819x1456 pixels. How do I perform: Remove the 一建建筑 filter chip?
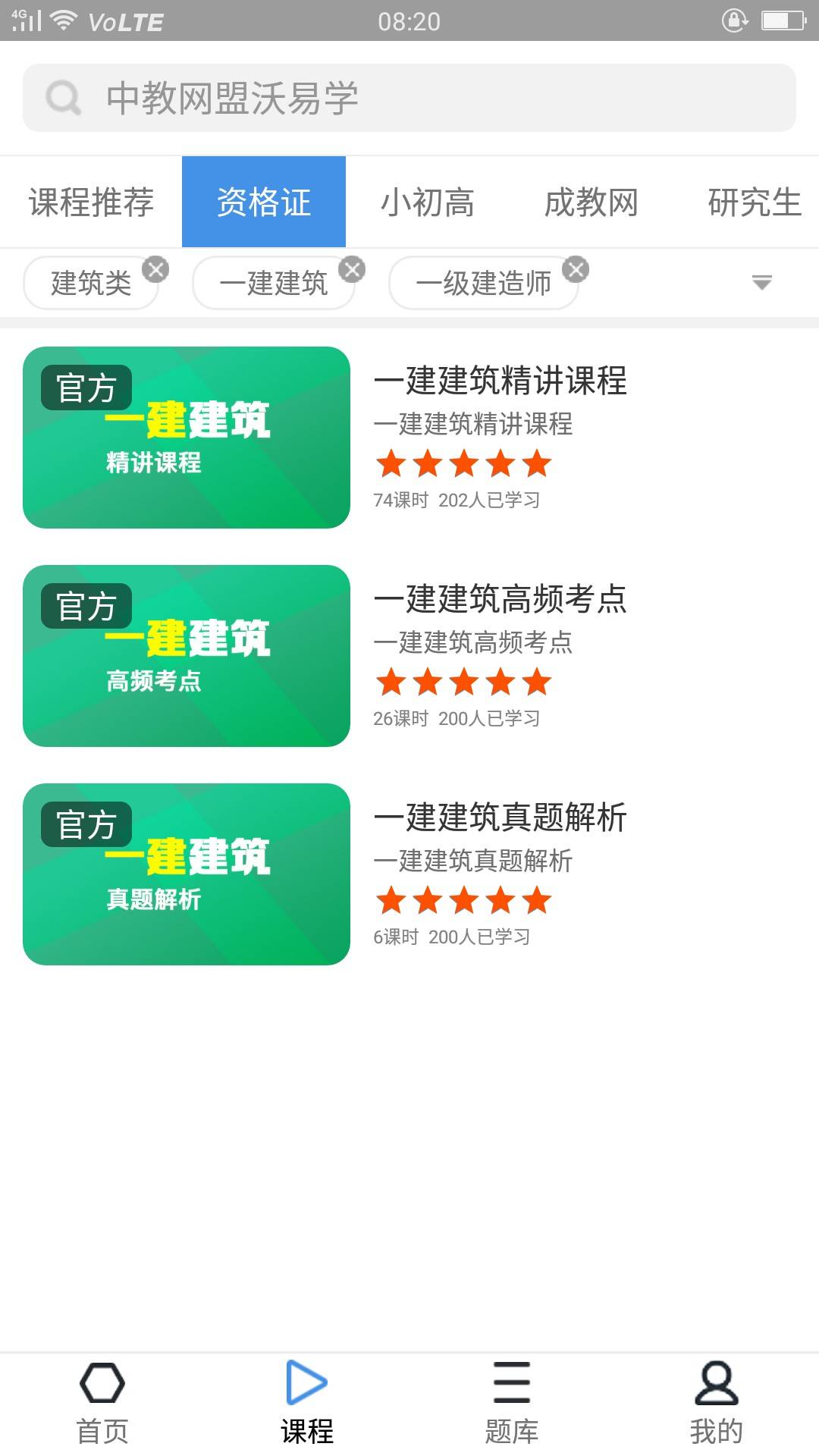pyautogui.click(x=352, y=269)
